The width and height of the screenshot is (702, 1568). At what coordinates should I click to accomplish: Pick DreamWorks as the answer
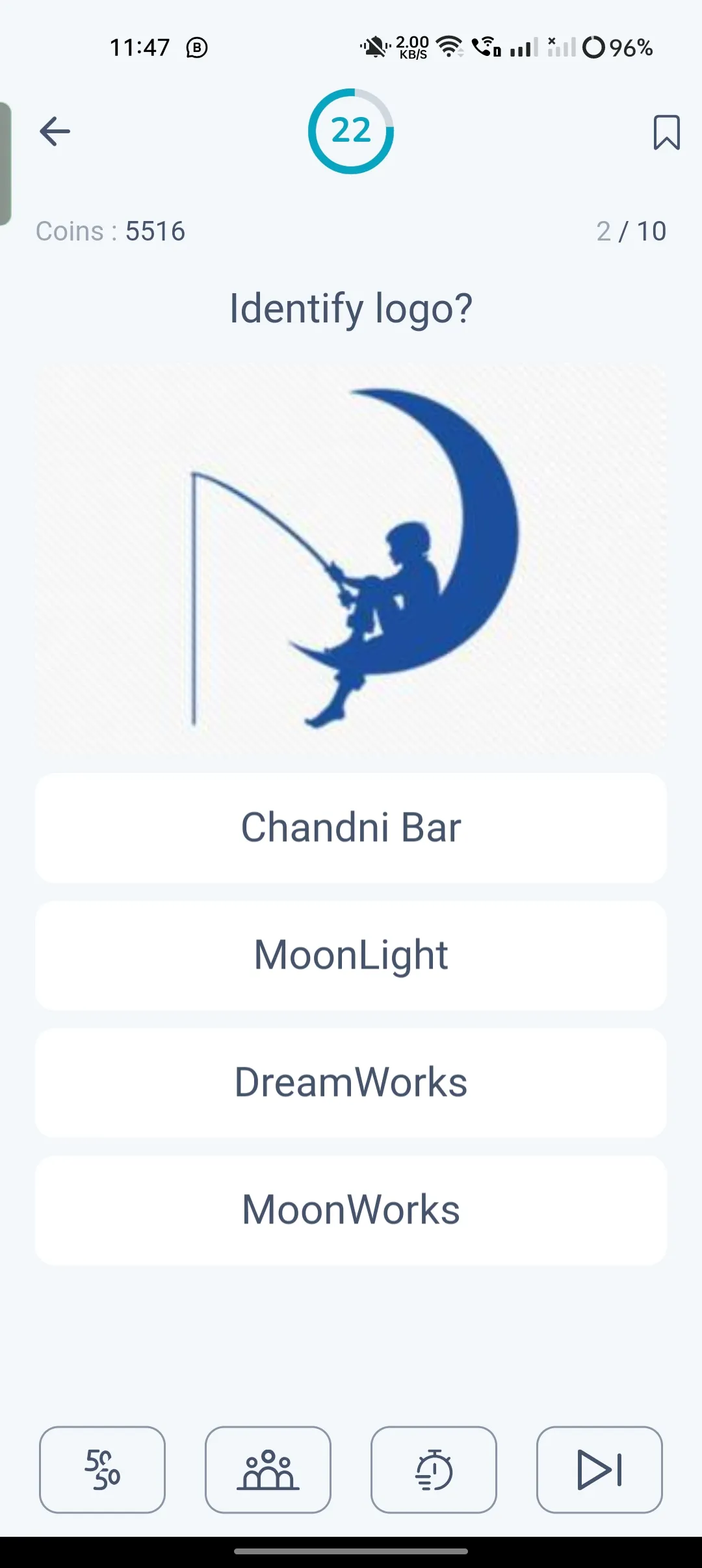(x=351, y=1082)
